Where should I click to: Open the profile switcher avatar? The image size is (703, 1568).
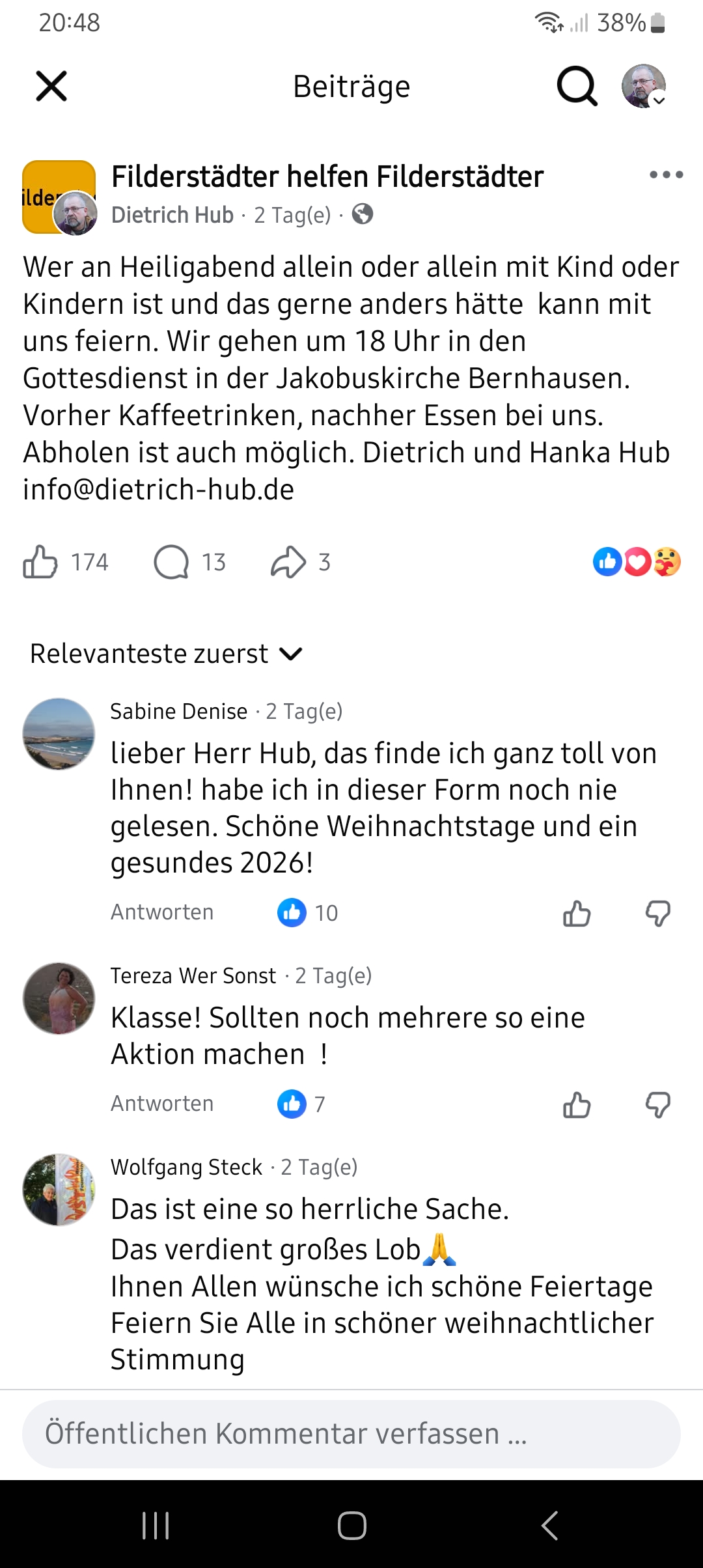643,86
